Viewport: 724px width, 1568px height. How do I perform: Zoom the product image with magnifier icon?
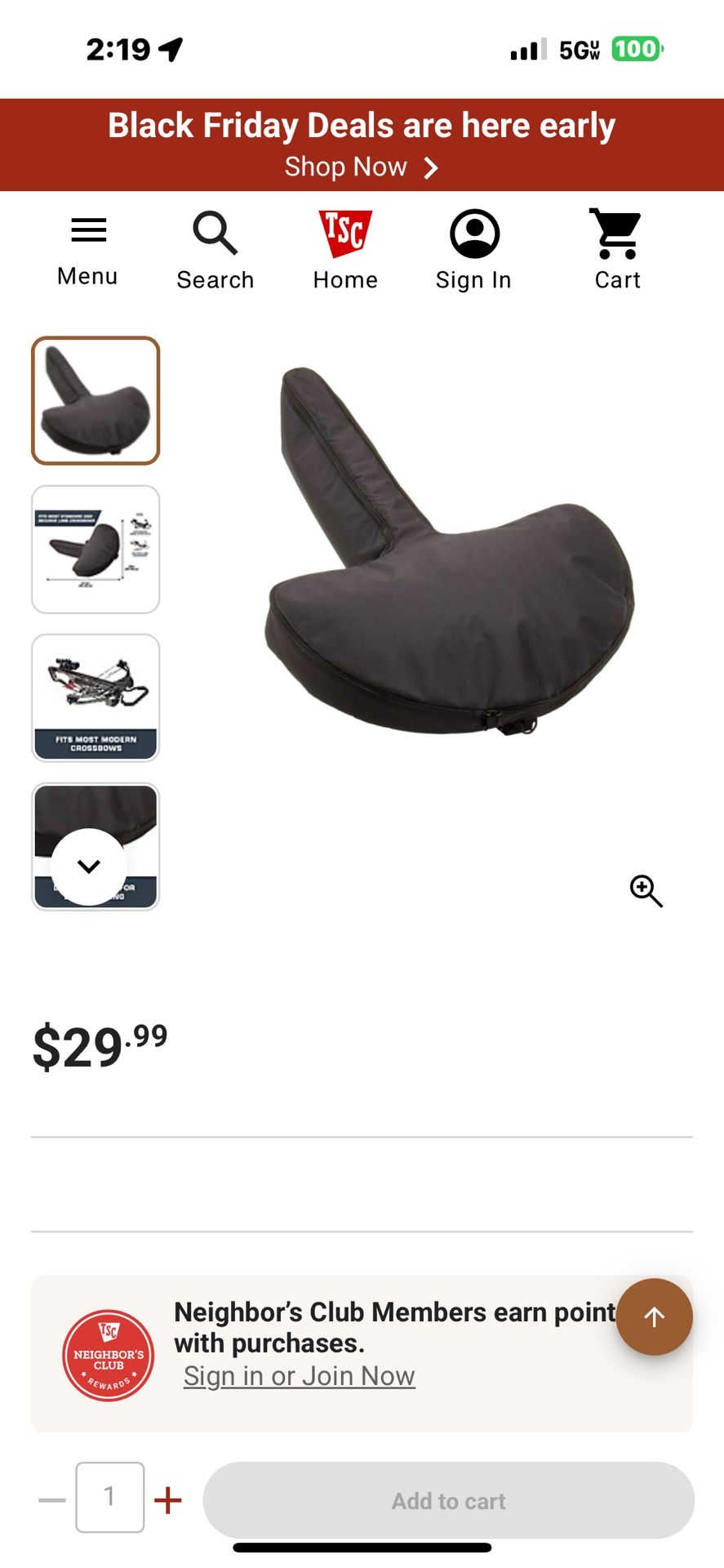(x=646, y=890)
